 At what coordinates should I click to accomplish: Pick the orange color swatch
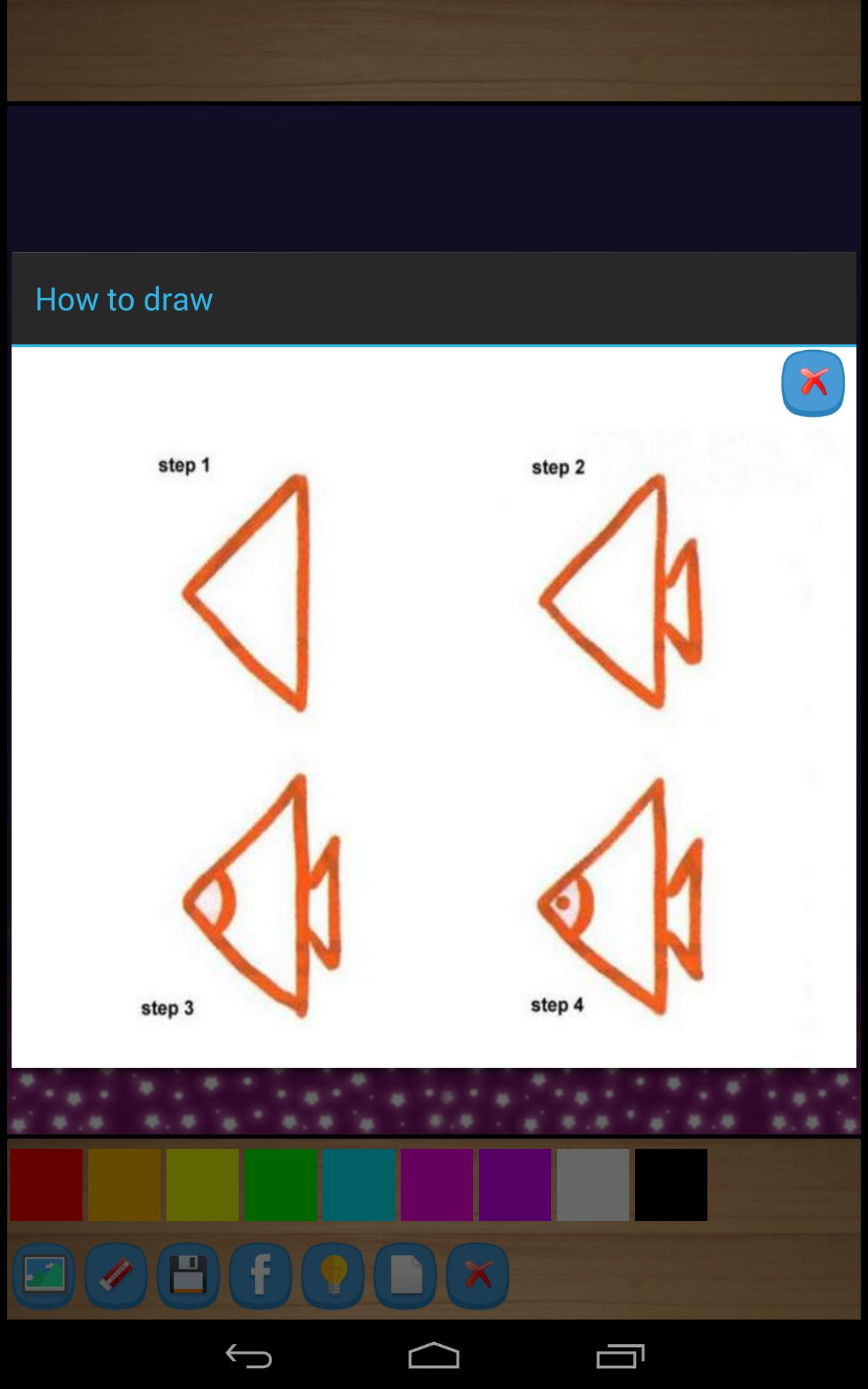click(x=124, y=1185)
